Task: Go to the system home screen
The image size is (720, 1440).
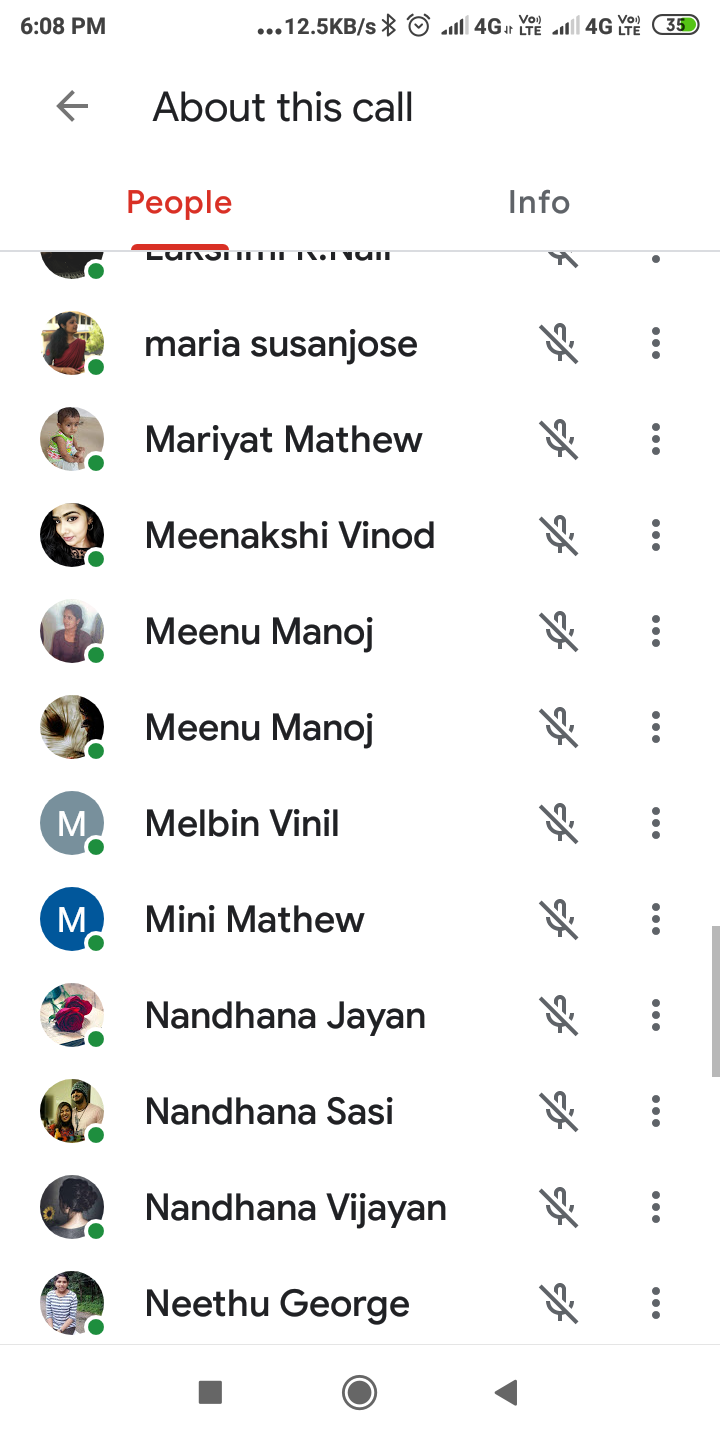Action: pyautogui.click(x=359, y=1392)
